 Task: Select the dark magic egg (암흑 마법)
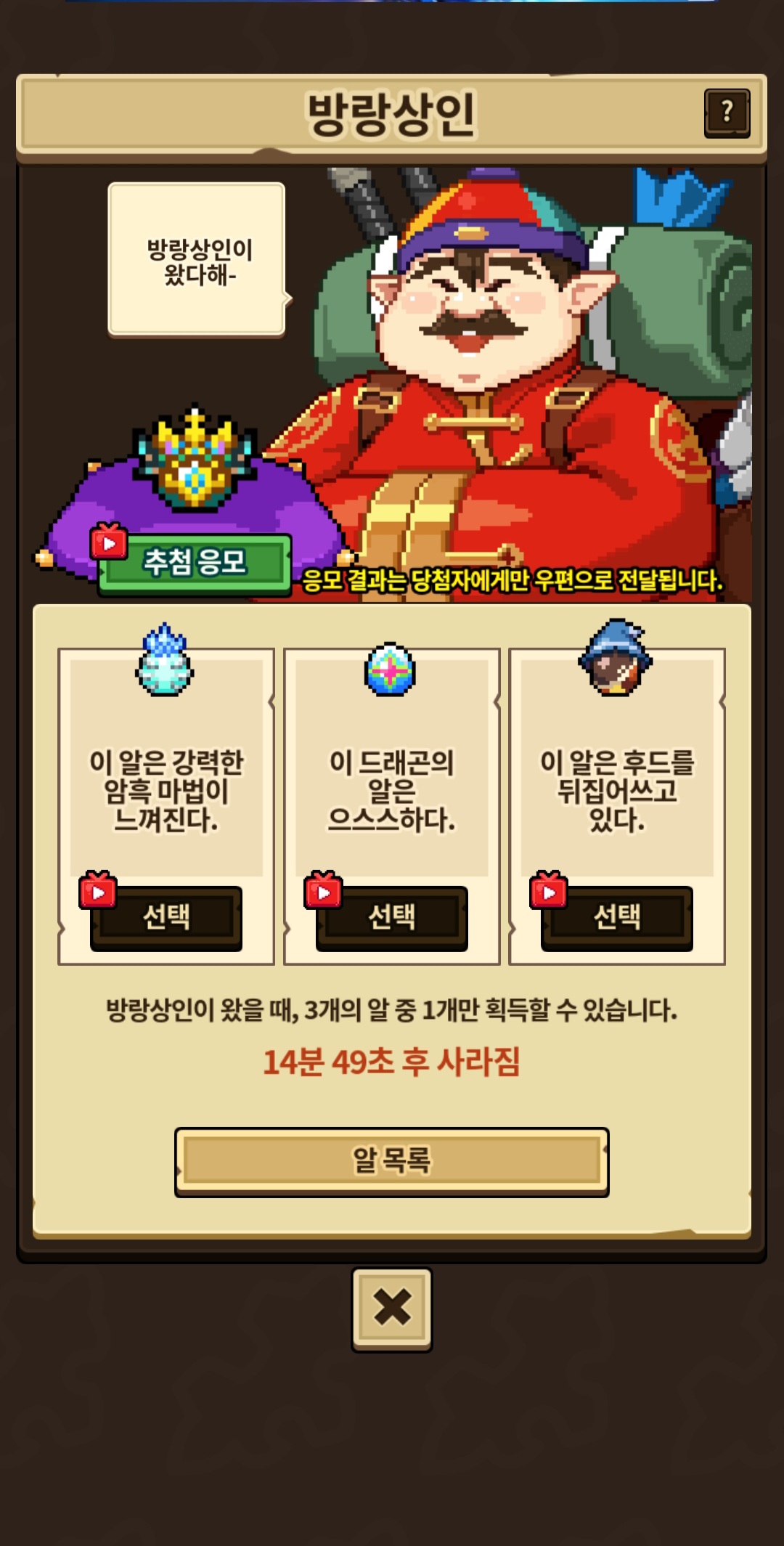pyautogui.click(x=166, y=918)
